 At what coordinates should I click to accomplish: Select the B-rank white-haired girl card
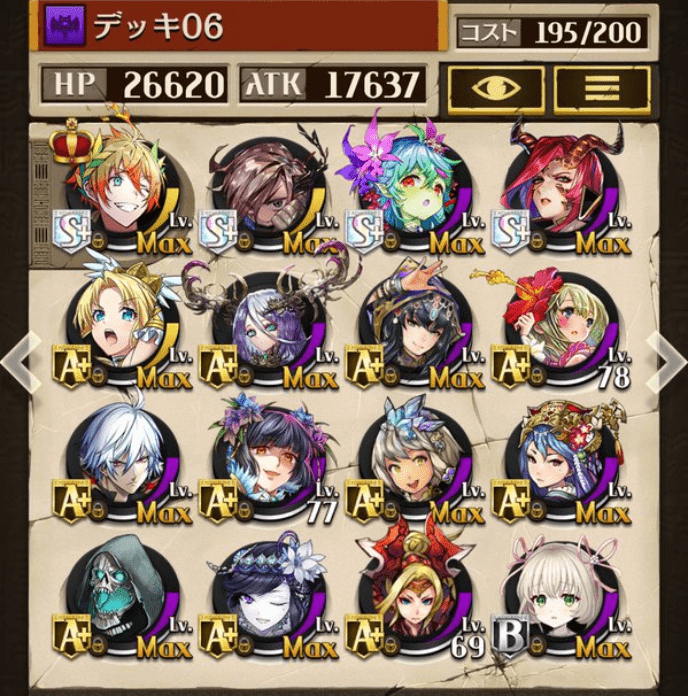tap(560, 598)
